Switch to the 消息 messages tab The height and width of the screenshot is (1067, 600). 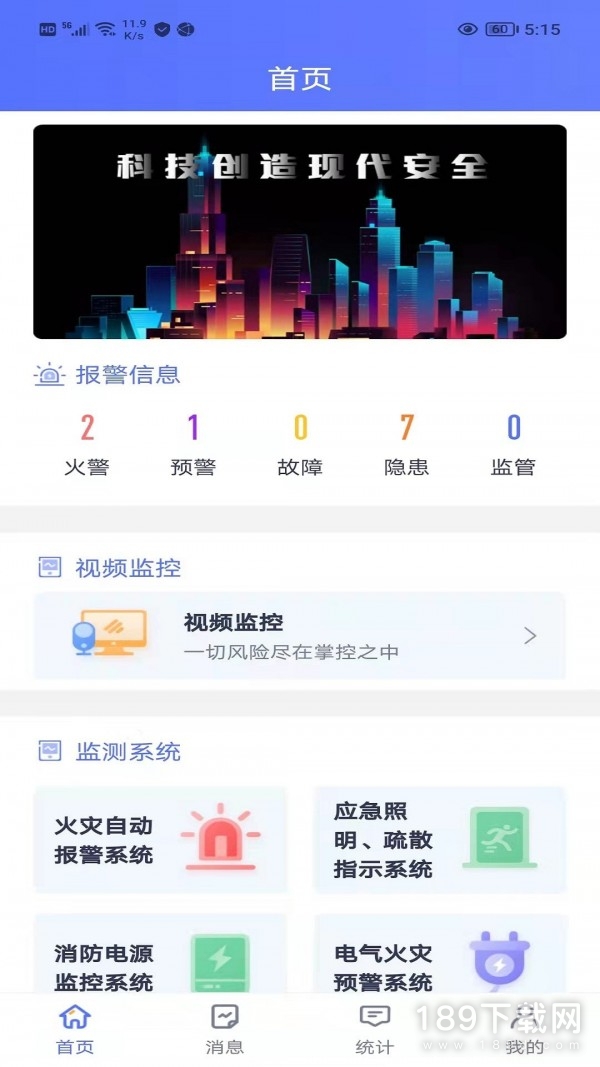(224, 1030)
